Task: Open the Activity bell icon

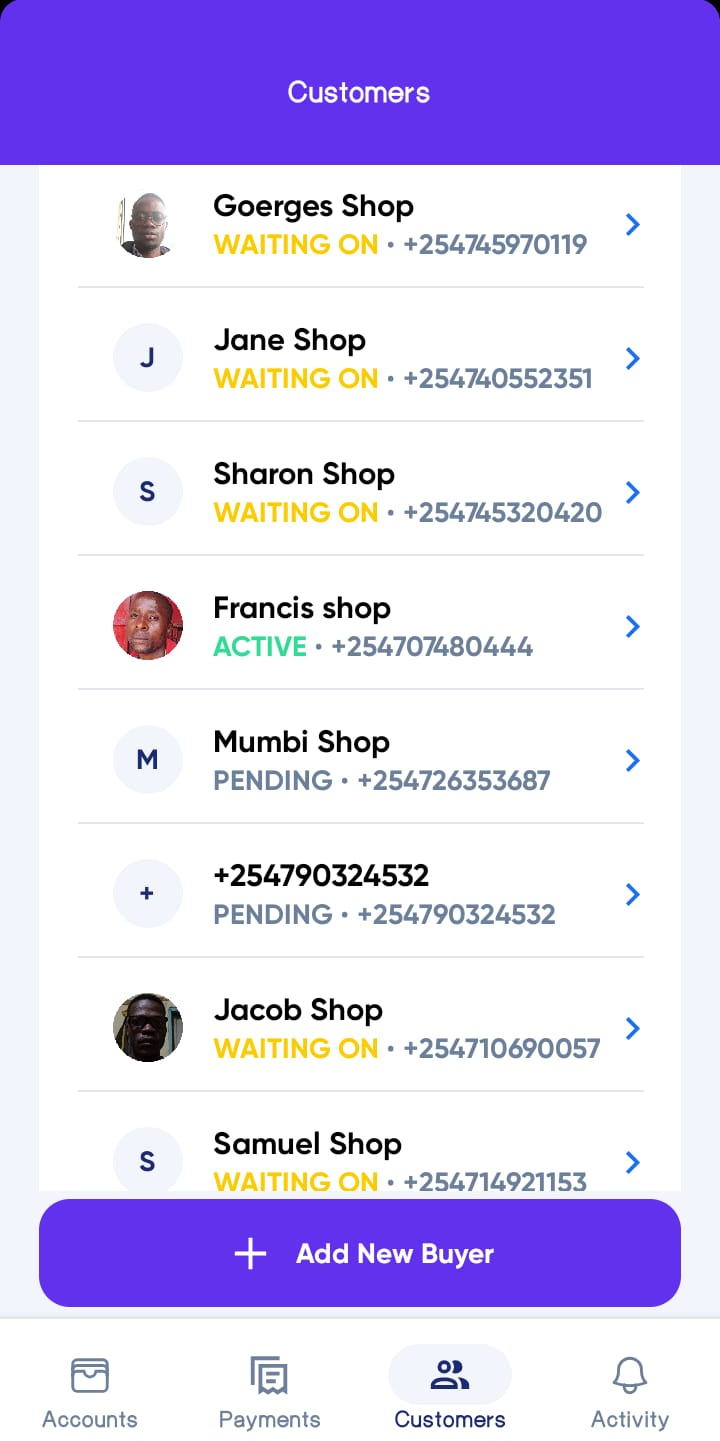Action: pos(629,1374)
